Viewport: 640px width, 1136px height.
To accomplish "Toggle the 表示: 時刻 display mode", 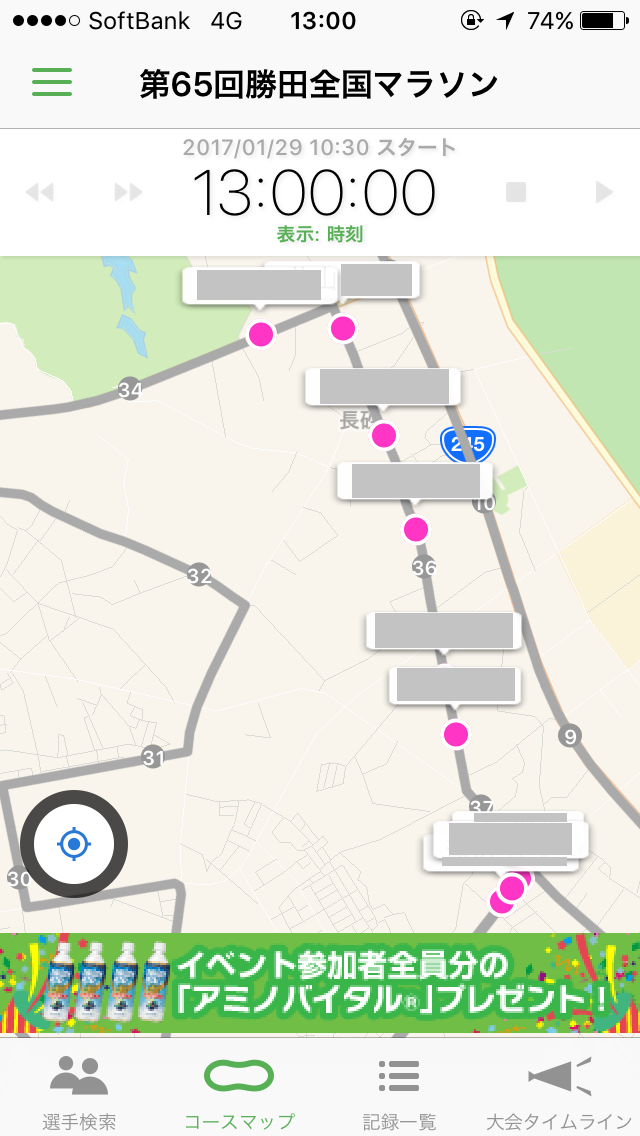I will coord(320,235).
